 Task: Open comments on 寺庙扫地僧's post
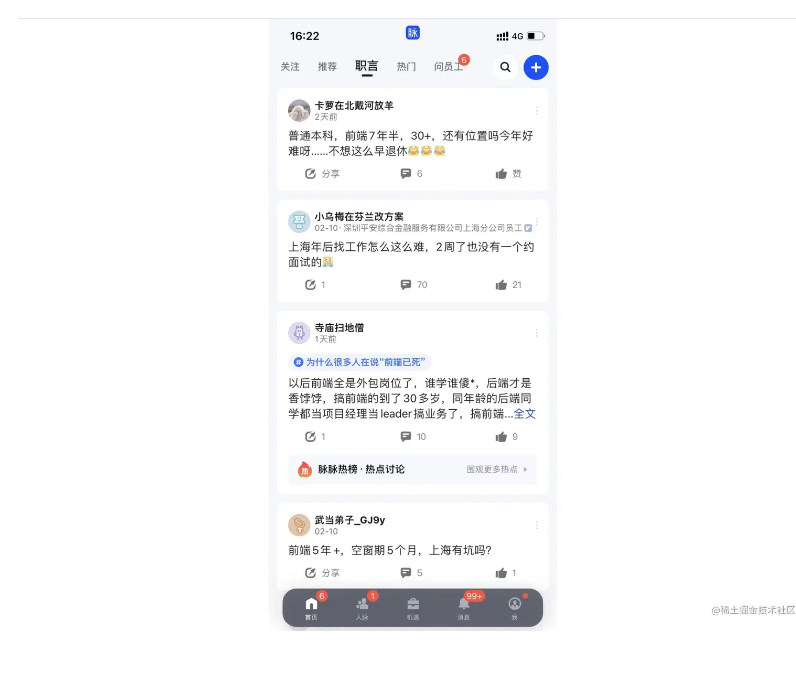pyautogui.click(x=412, y=437)
